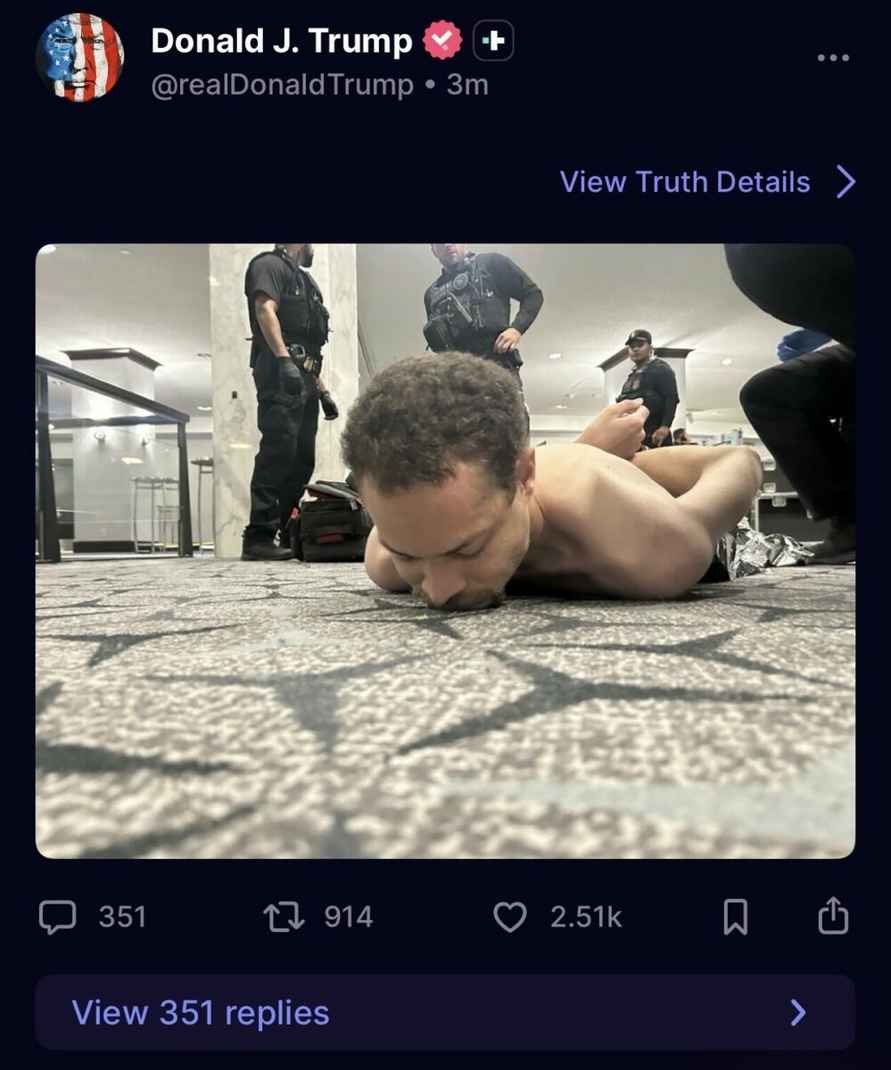This screenshot has height=1070, width=891.
Task: Reply using the comment icon showing 351
Action: pos(58,917)
